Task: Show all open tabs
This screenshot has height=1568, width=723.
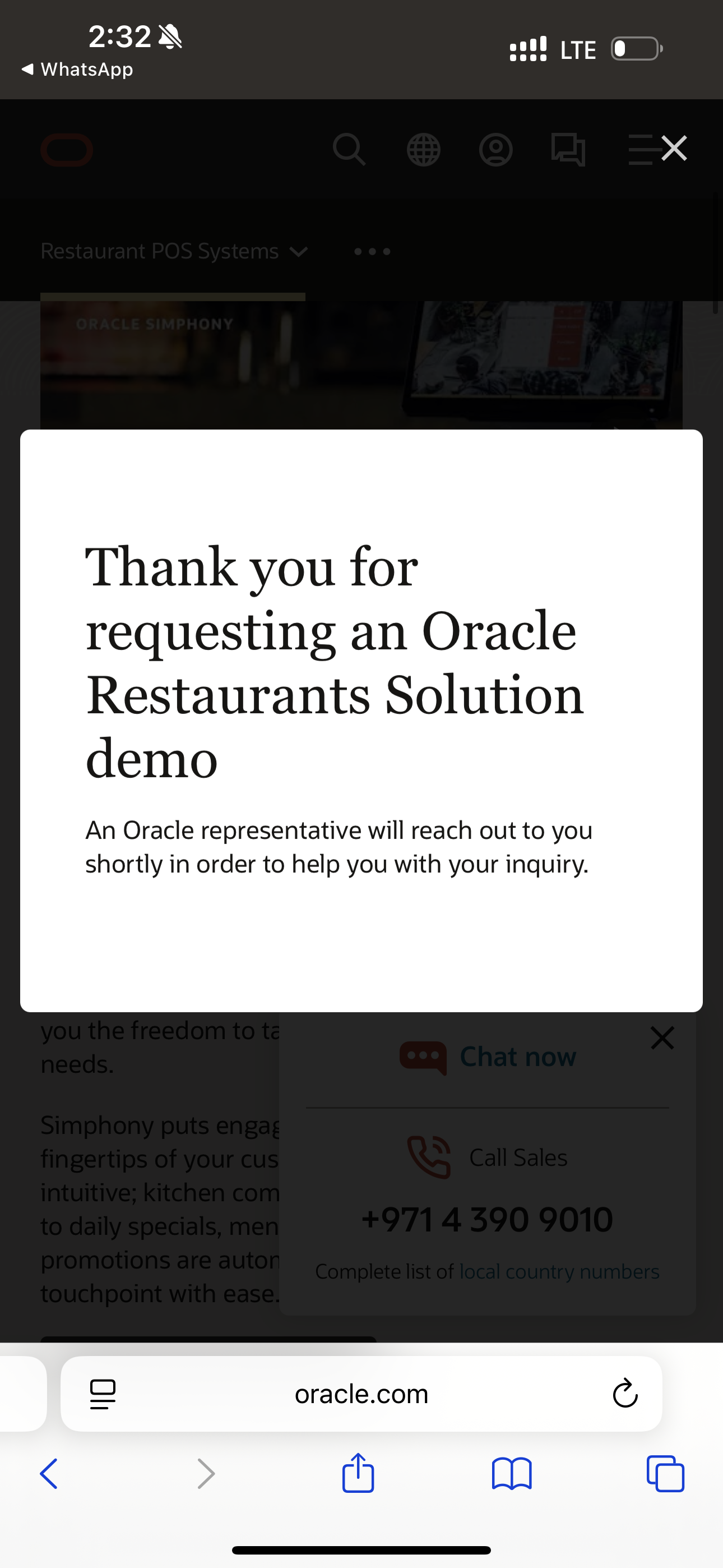Action: pos(665,1474)
